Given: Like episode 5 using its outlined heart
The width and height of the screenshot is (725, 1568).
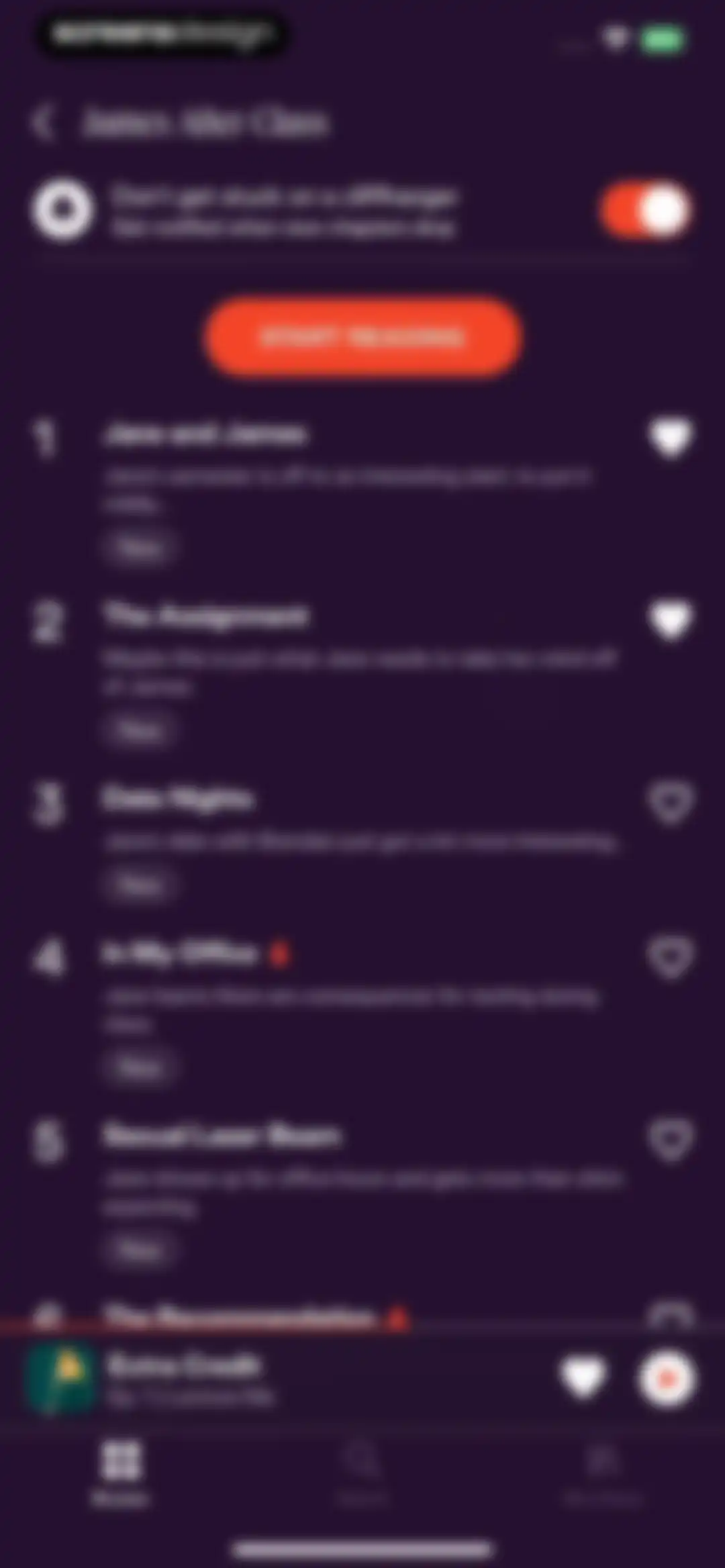Looking at the screenshot, I should [671, 1140].
